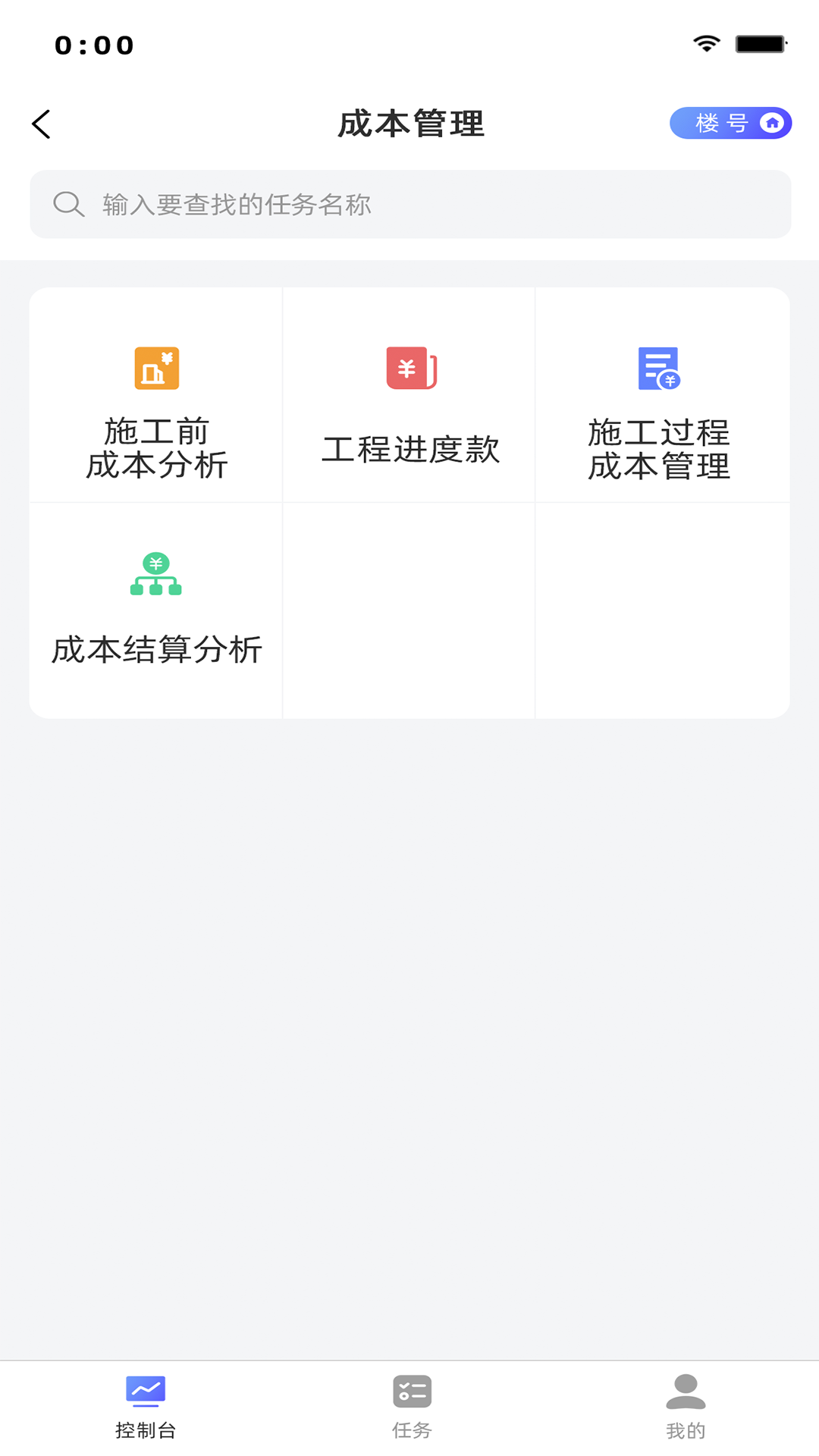Click the task name search input field
Screen dimensions: 819x1456
tap(409, 203)
